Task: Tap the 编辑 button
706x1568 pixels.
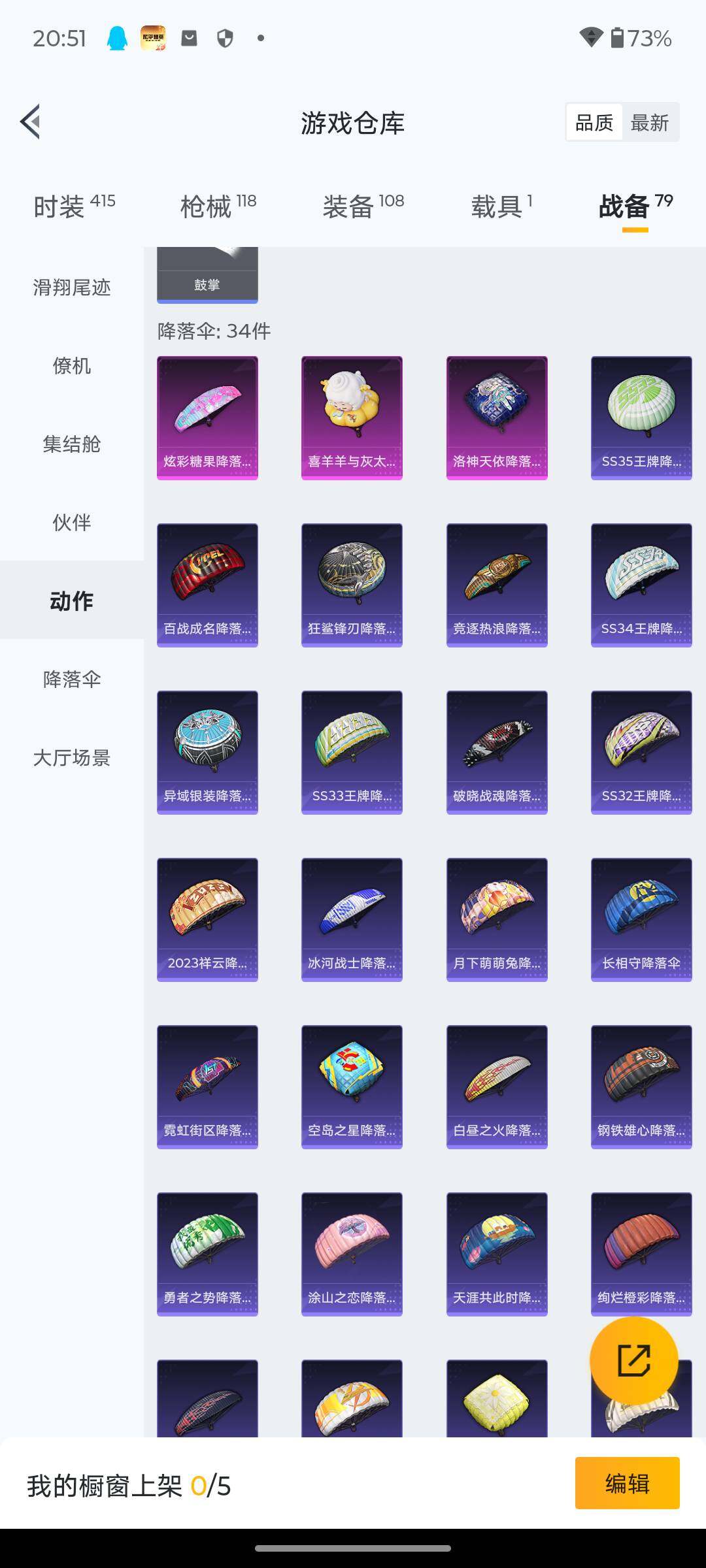Action: pos(627,1484)
